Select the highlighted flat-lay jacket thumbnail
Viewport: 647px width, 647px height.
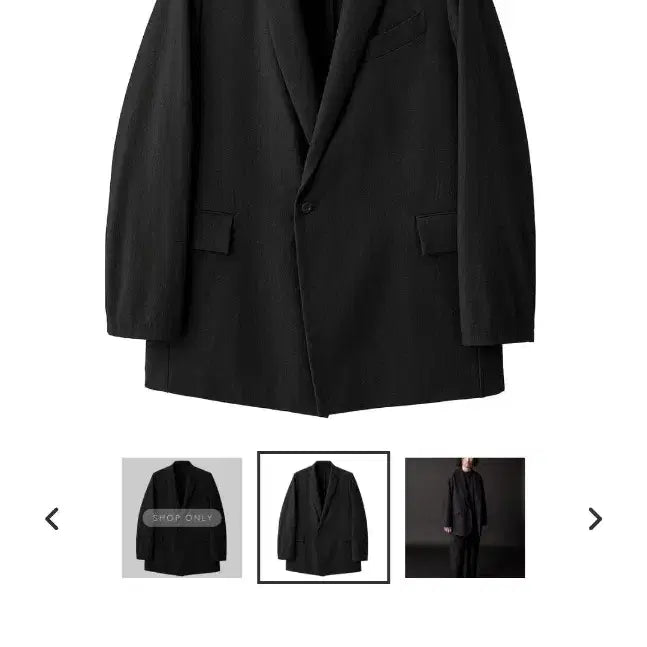pos(323,517)
